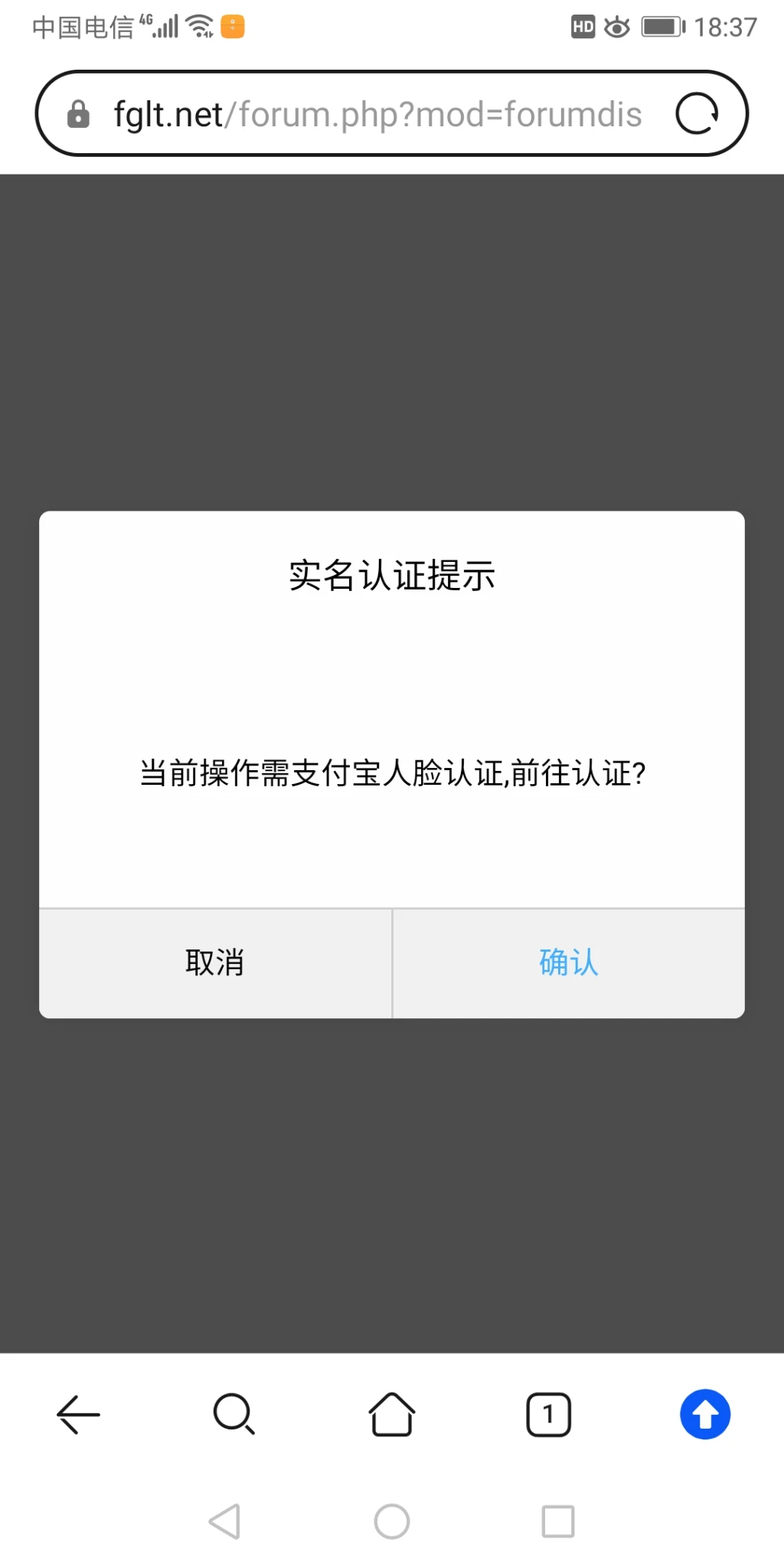Image resolution: width=784 pixels, height=1568 pixels.
Task: Reload the page with refresh icon
Action: (697, 114)
